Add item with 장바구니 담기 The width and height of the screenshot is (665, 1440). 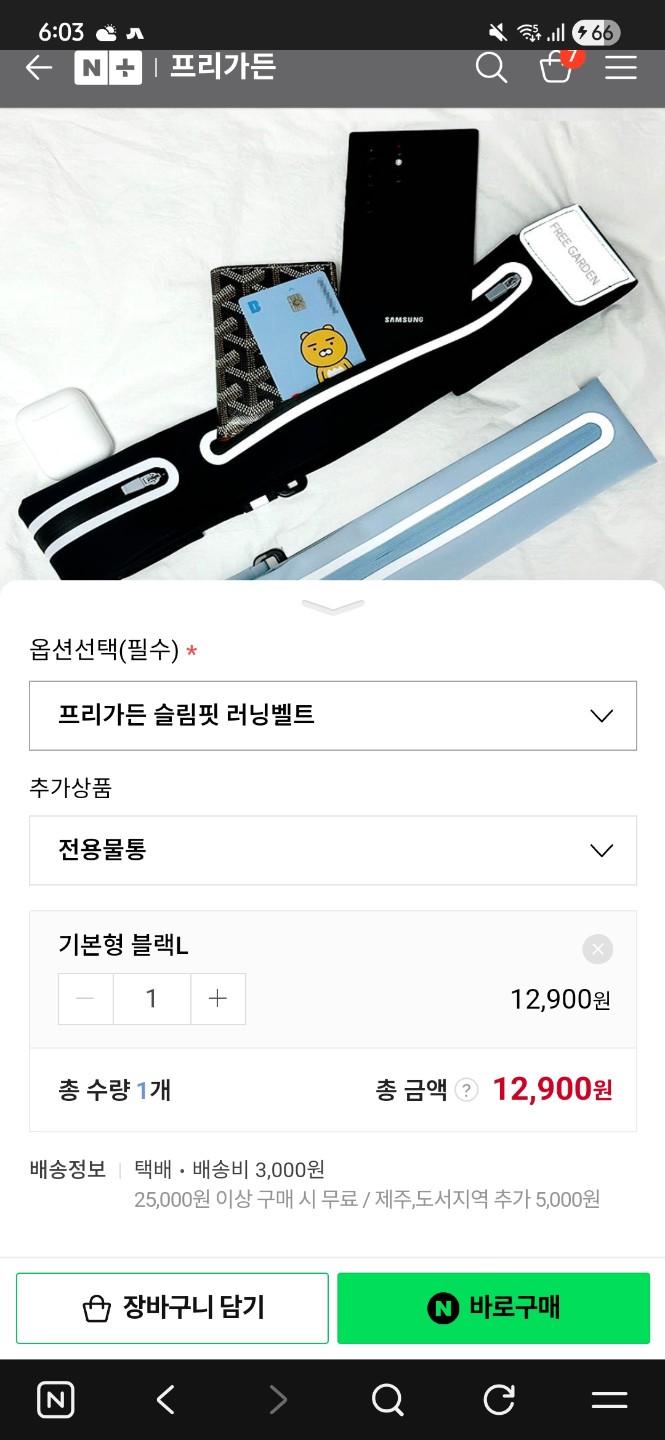(x=172, y=1308)
